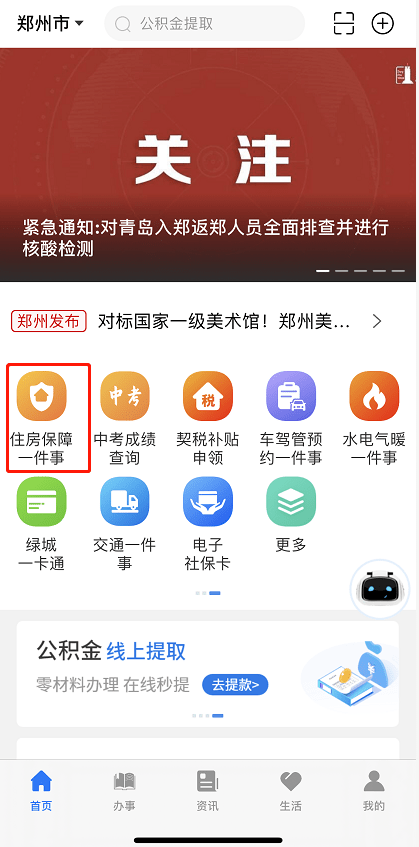Viewport: 419px width, 847px height.
Task: Switch to the 我的 tab
Action: pyautogui.click(x=374, y=792)
